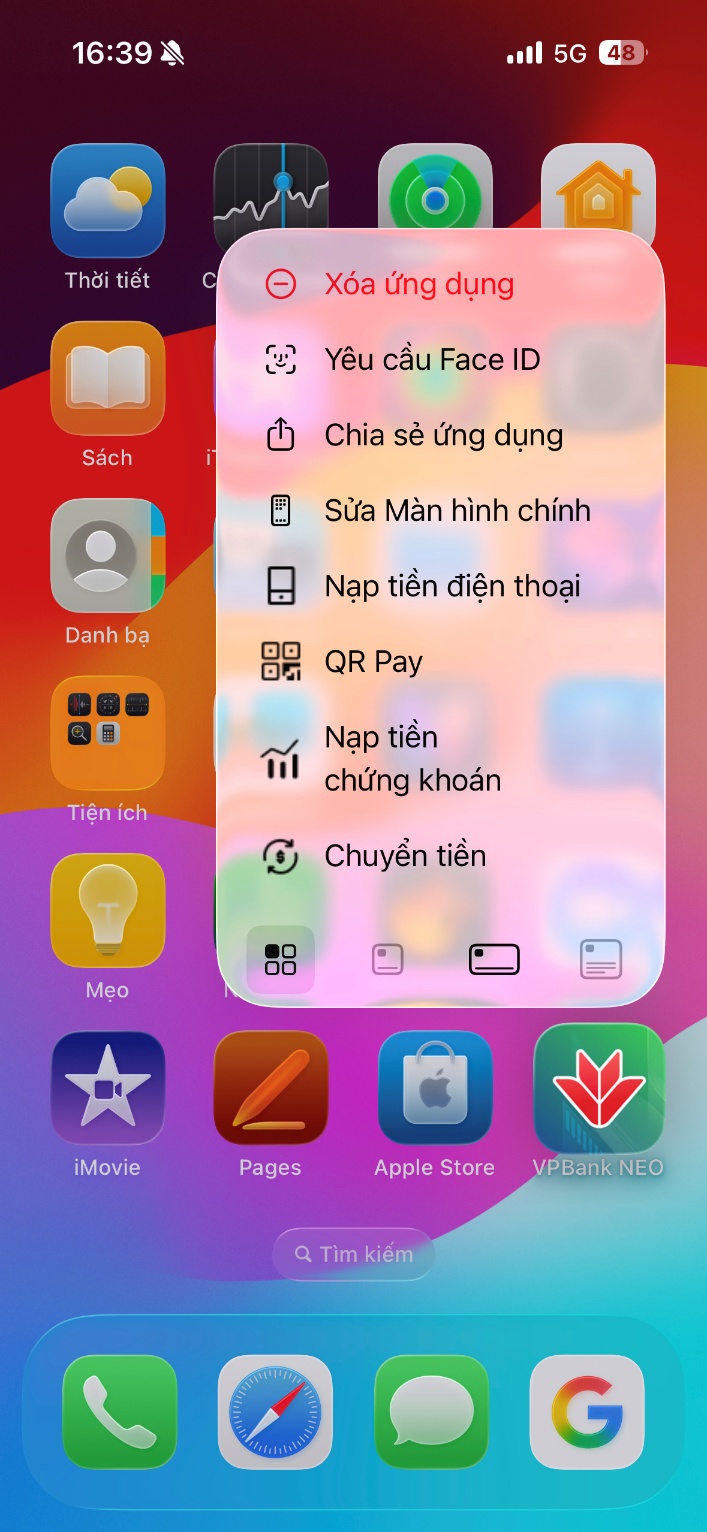Choose the medium wide widget size option

pyautogui.click(x=494, y=960)
